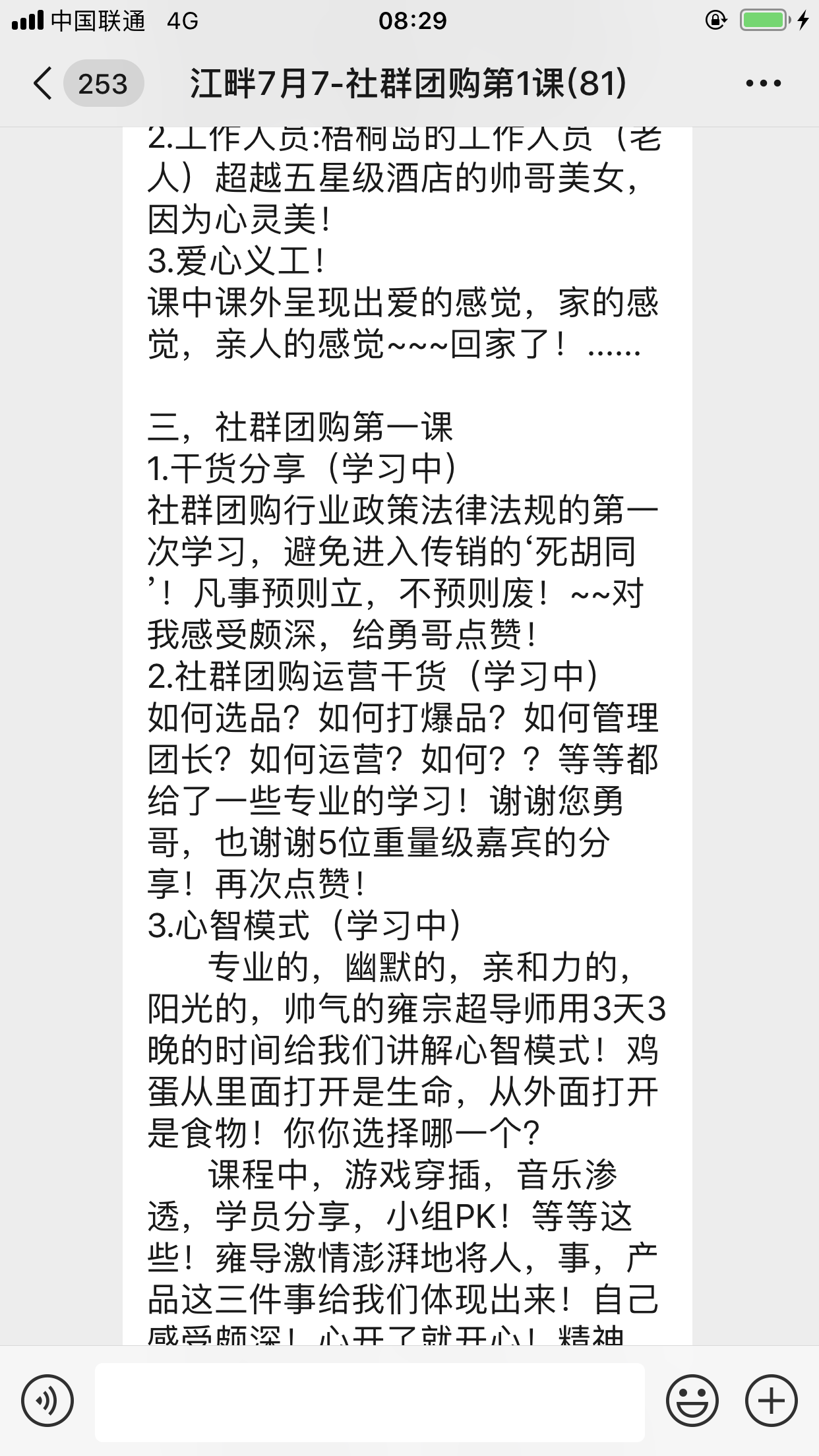The width and height of the screenshot is (819, 1456).
Task: Switch to voice message input
Action: click(x=47, y=1401)
